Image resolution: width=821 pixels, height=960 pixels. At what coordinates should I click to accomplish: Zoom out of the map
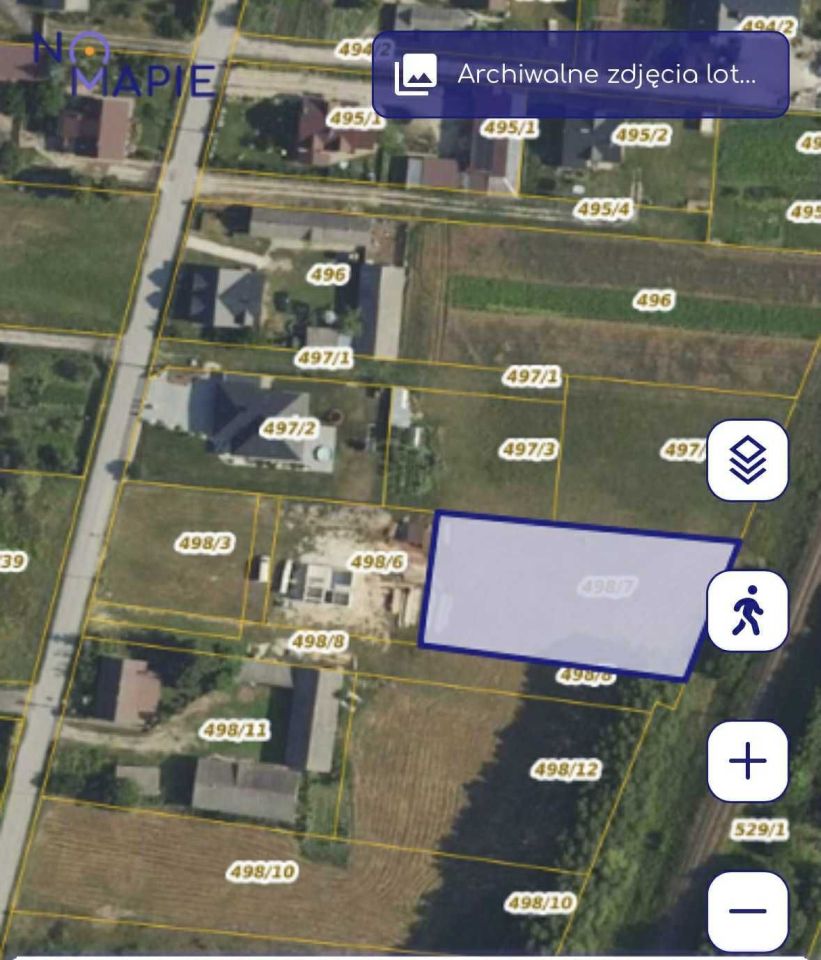tap(747, 910)
